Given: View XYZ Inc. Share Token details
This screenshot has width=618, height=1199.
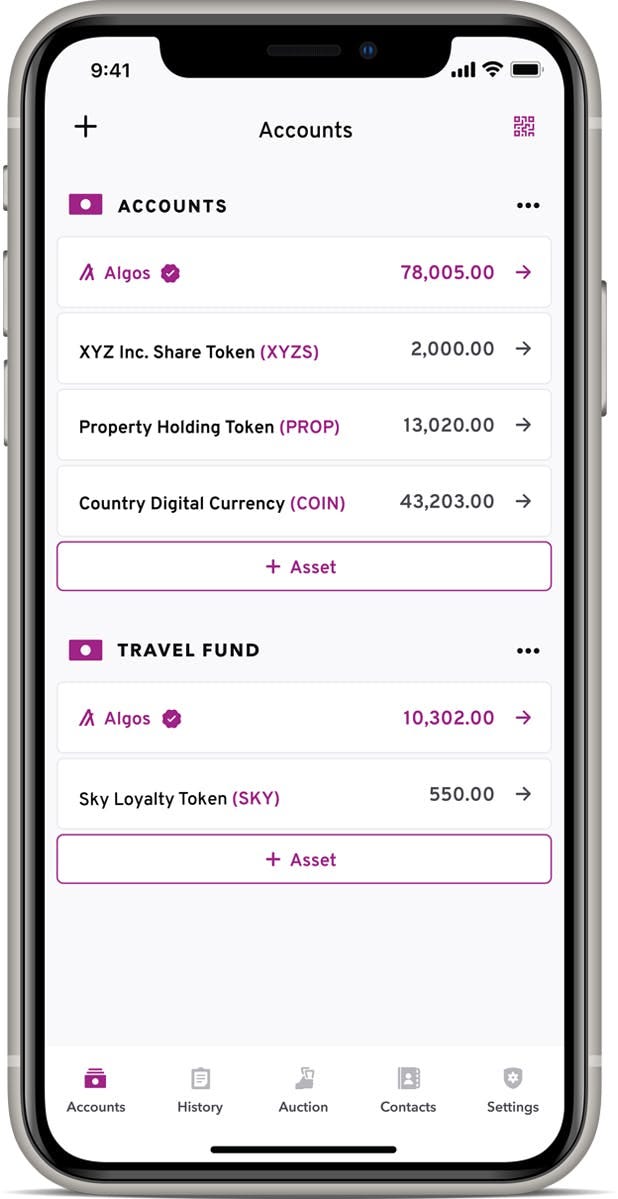Looking at the screenshot, I should pyautogui.click(x=304, y=349).
